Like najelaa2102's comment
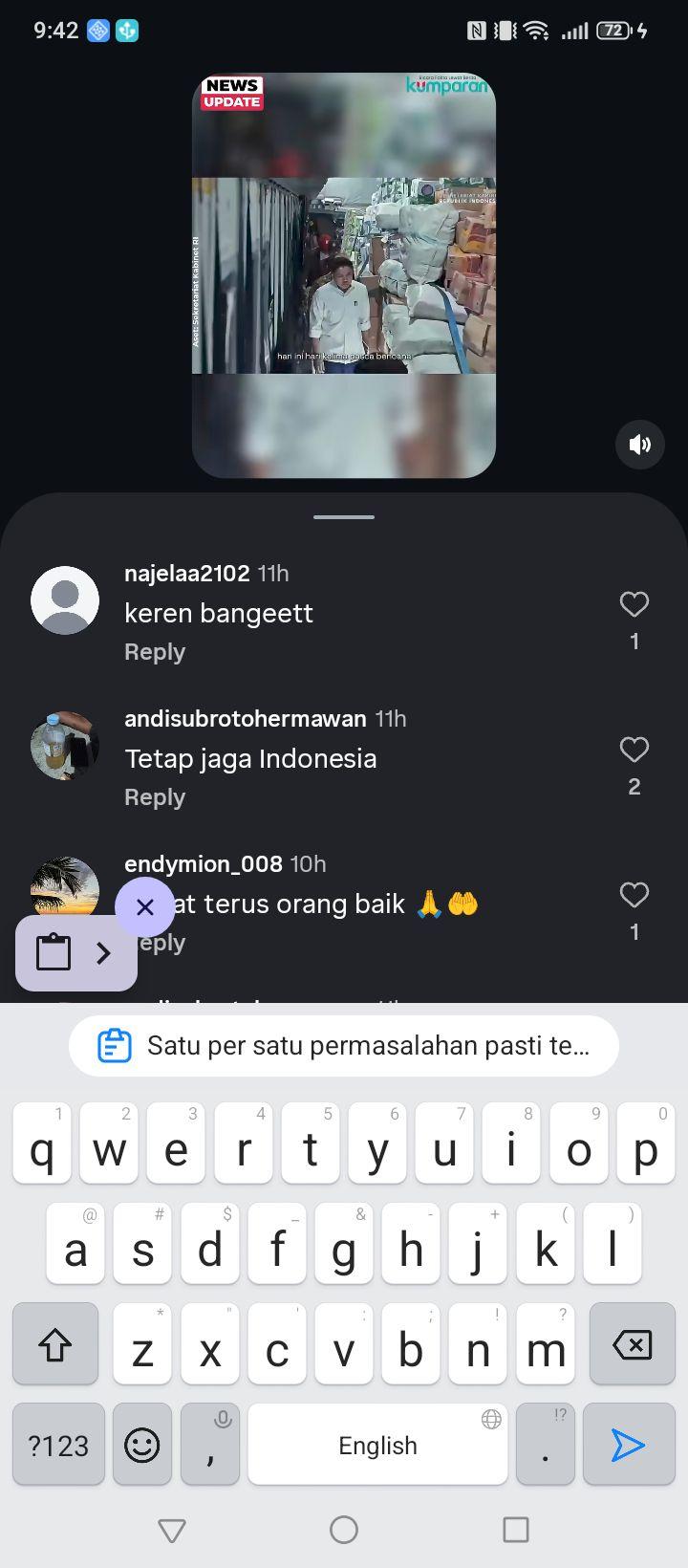 point(634,604)
